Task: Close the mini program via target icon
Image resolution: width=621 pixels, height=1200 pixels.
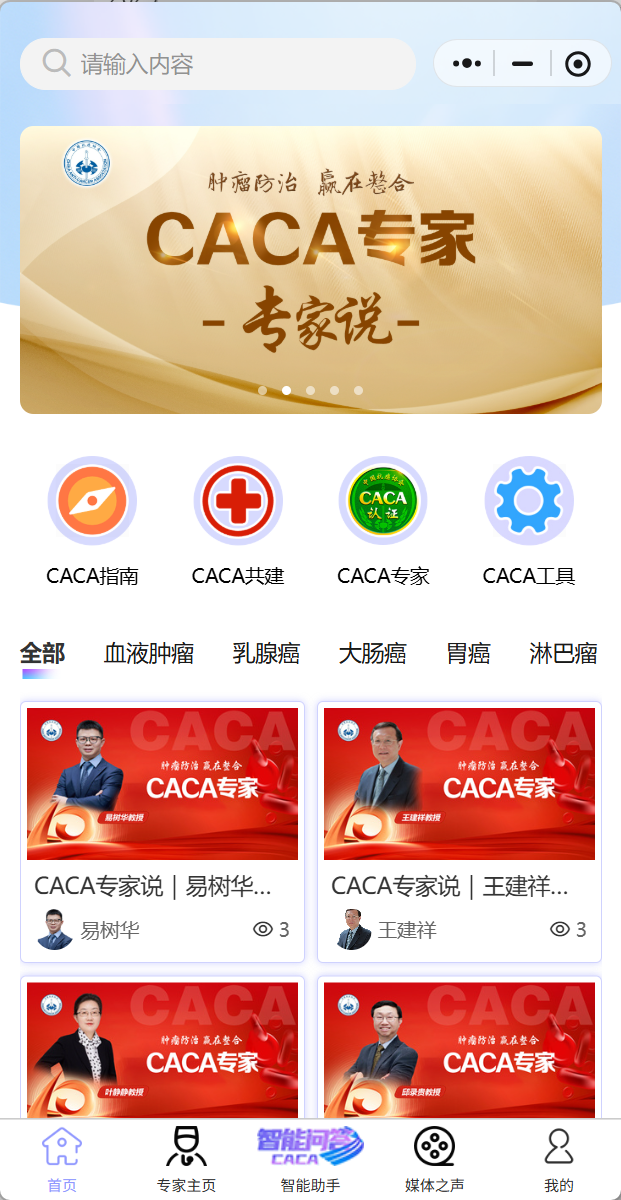Action: 577,64
